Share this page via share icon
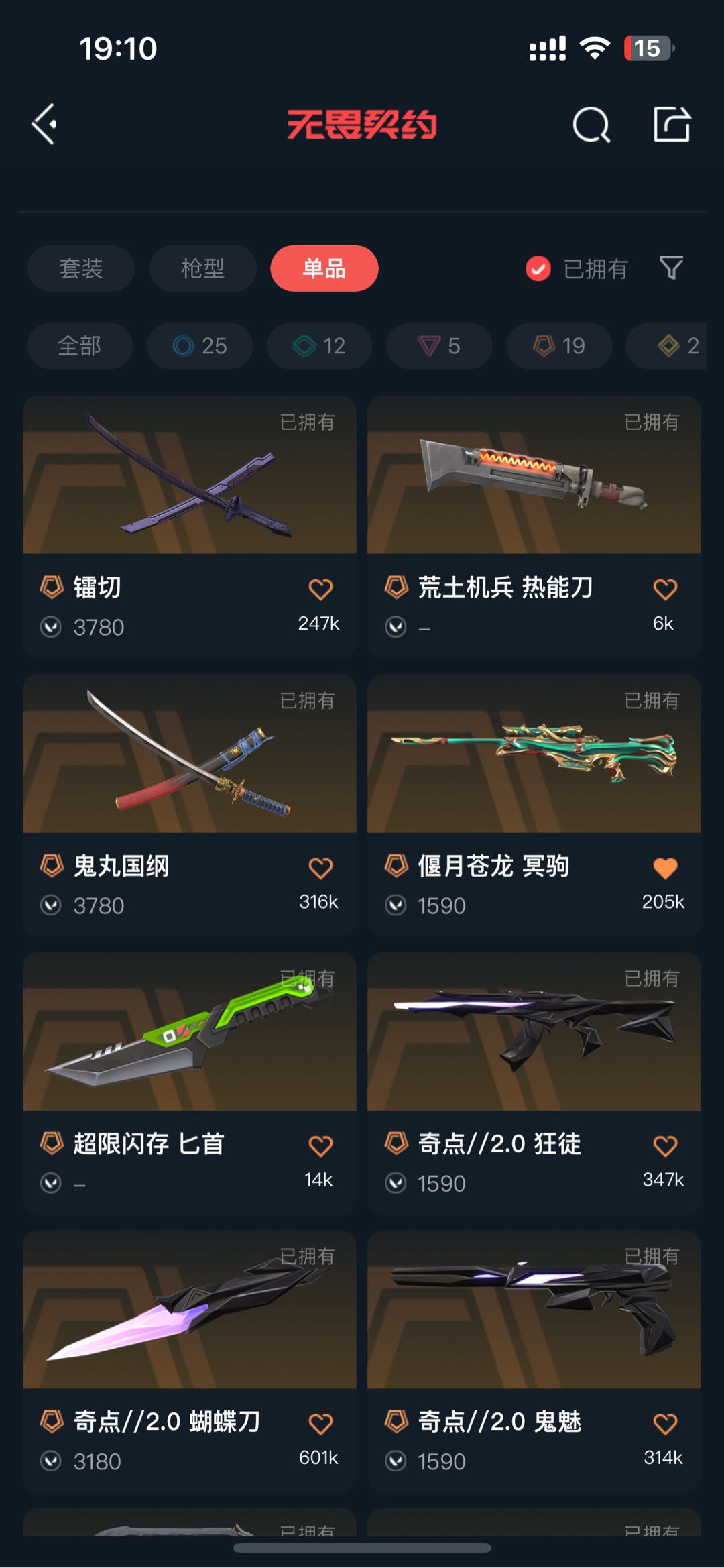 point(672,124)
